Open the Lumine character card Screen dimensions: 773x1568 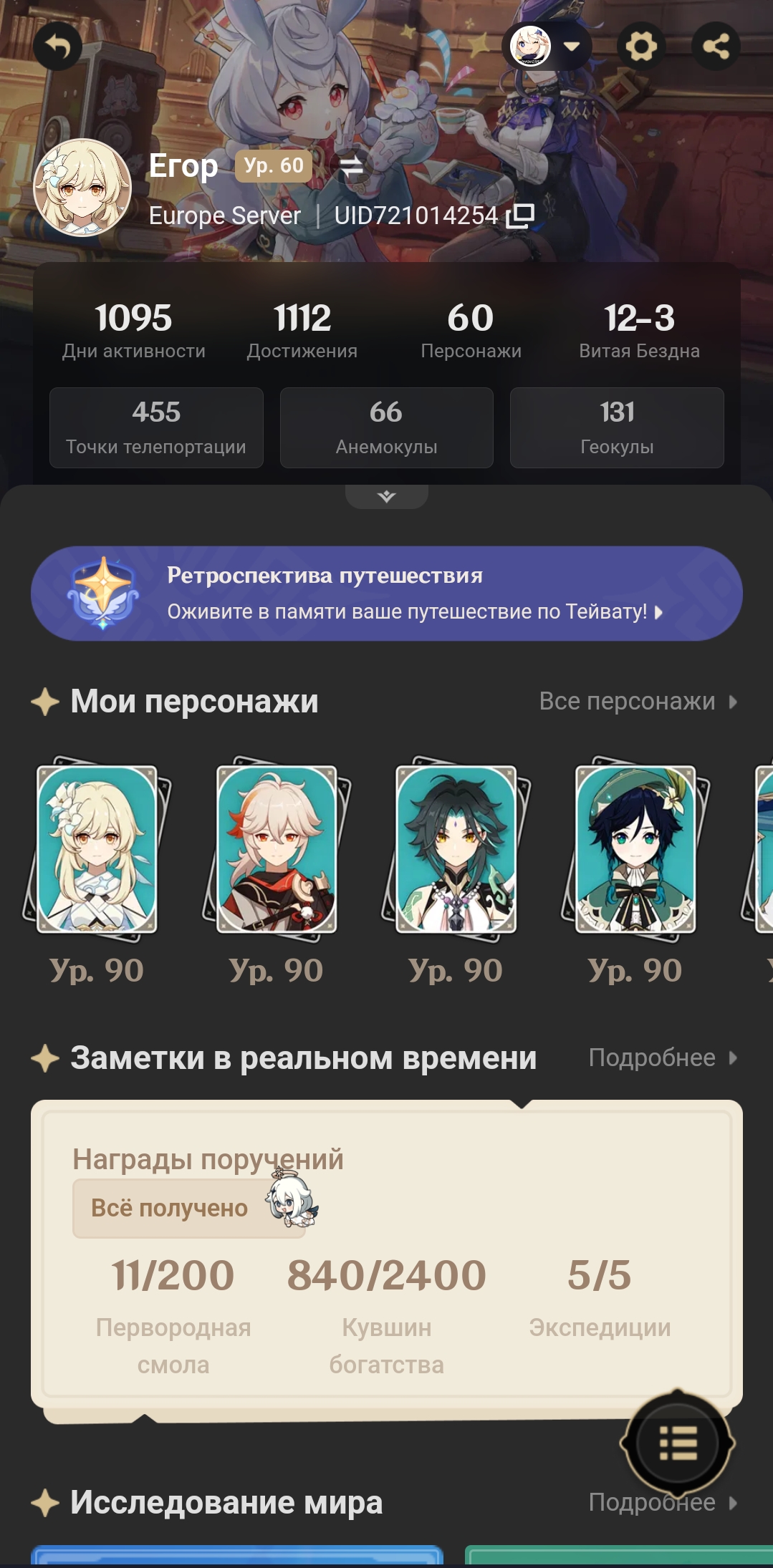pos(97,849)
